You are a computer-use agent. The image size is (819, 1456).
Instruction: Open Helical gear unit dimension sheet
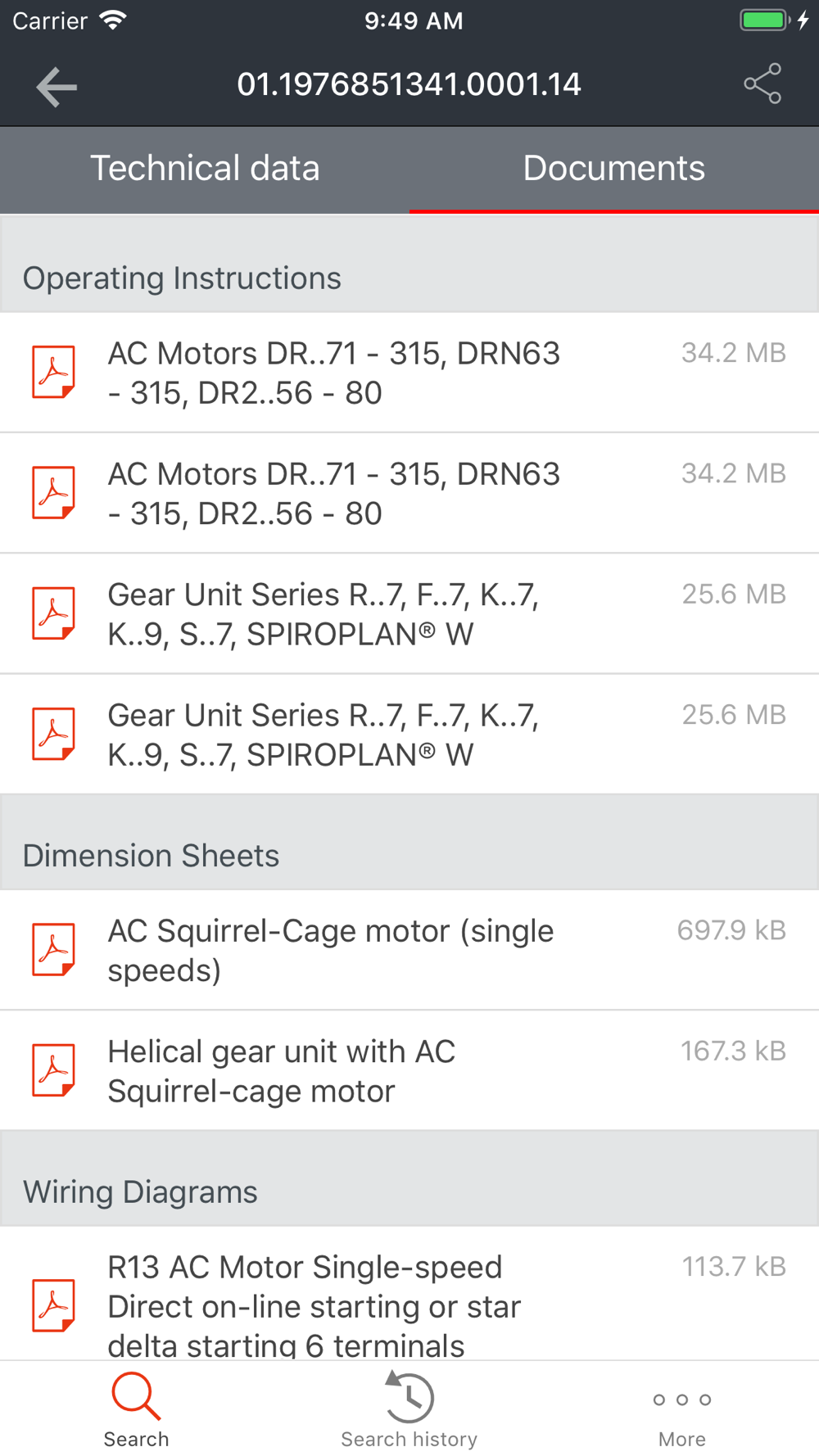tap(409, 1070)
